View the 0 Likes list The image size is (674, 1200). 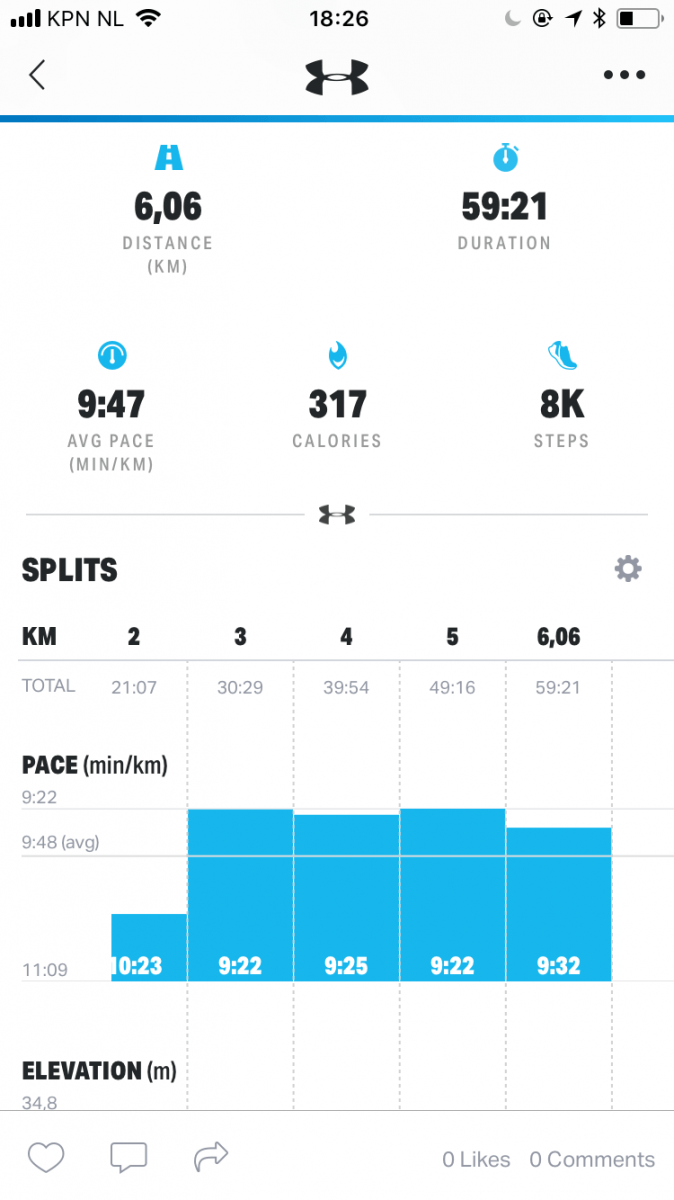click(476, 1160)
